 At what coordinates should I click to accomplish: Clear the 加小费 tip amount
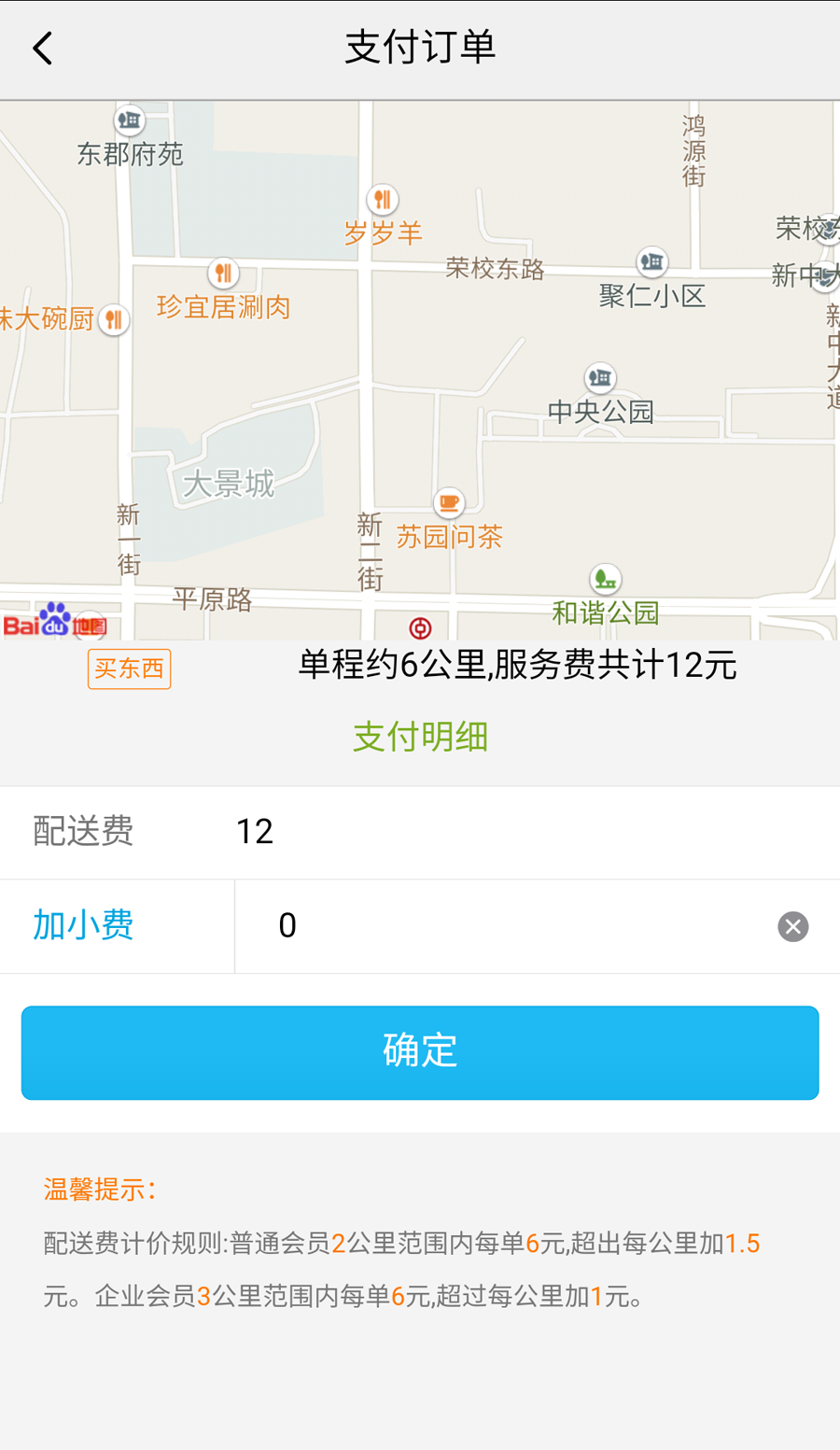792,926
